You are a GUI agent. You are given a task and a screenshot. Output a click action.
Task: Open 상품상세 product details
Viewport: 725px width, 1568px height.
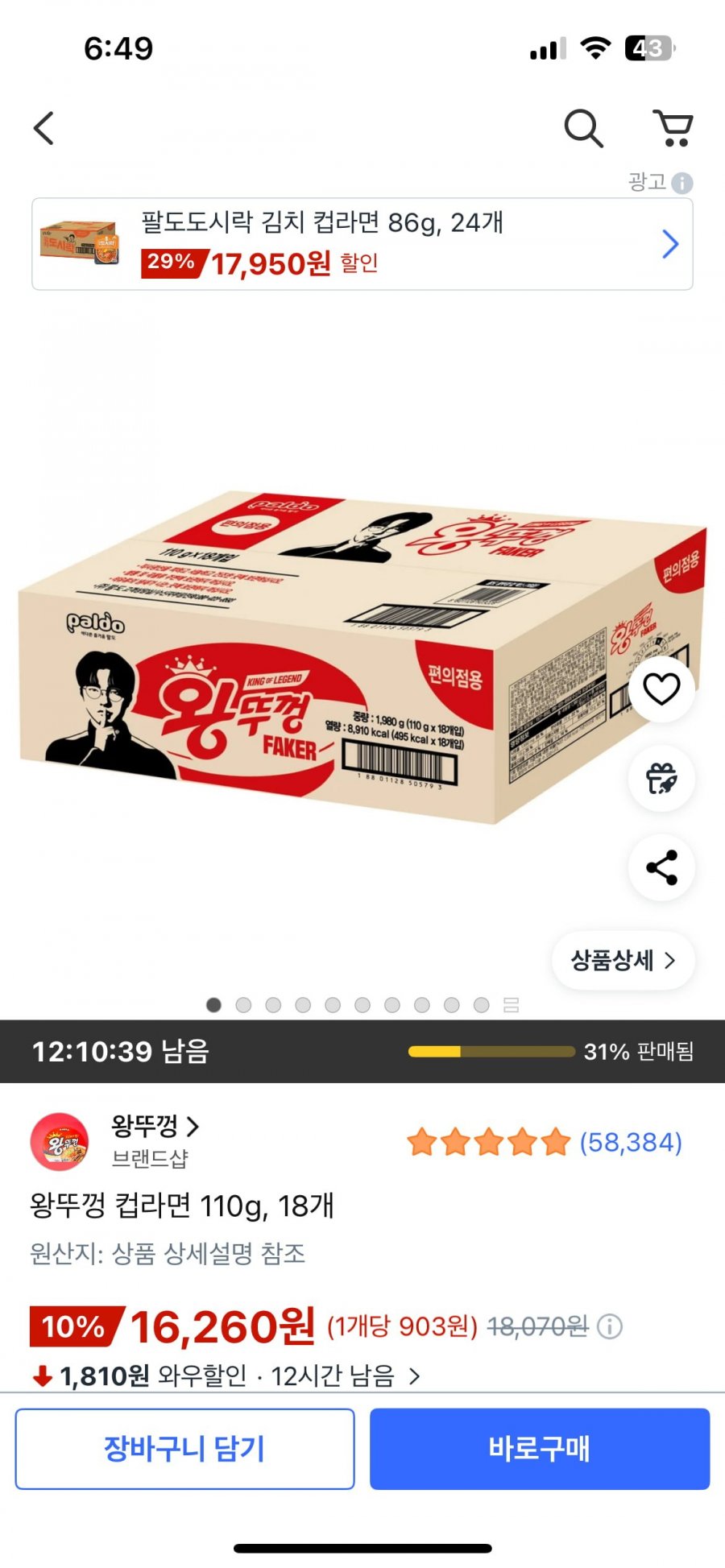[x=623, y=960]
